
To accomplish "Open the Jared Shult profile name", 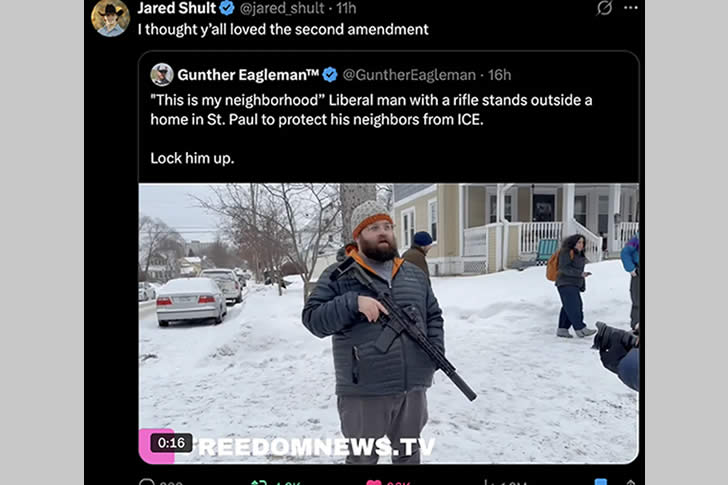I will (x=175, y=8).
